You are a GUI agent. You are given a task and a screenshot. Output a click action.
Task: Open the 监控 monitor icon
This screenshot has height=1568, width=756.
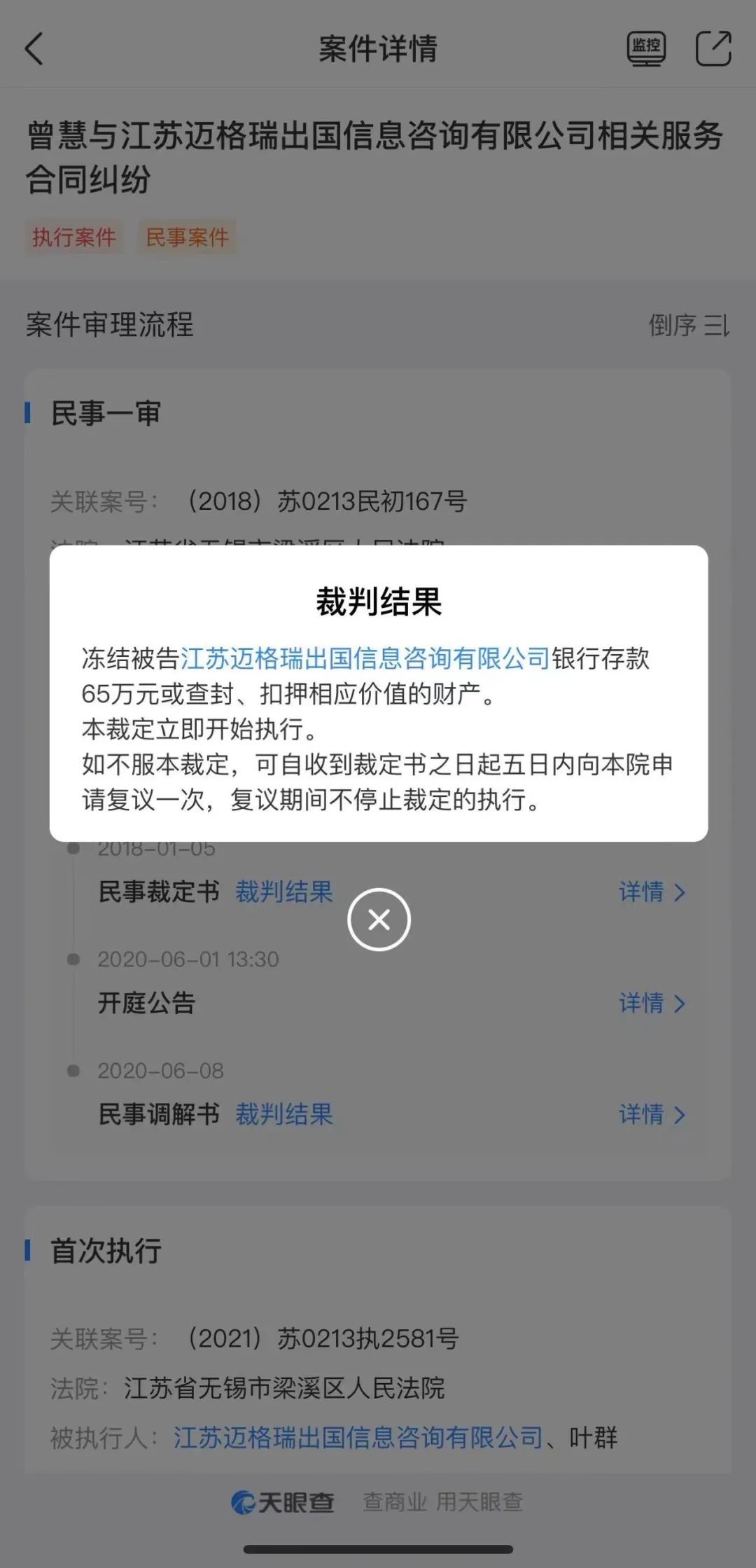645,49
